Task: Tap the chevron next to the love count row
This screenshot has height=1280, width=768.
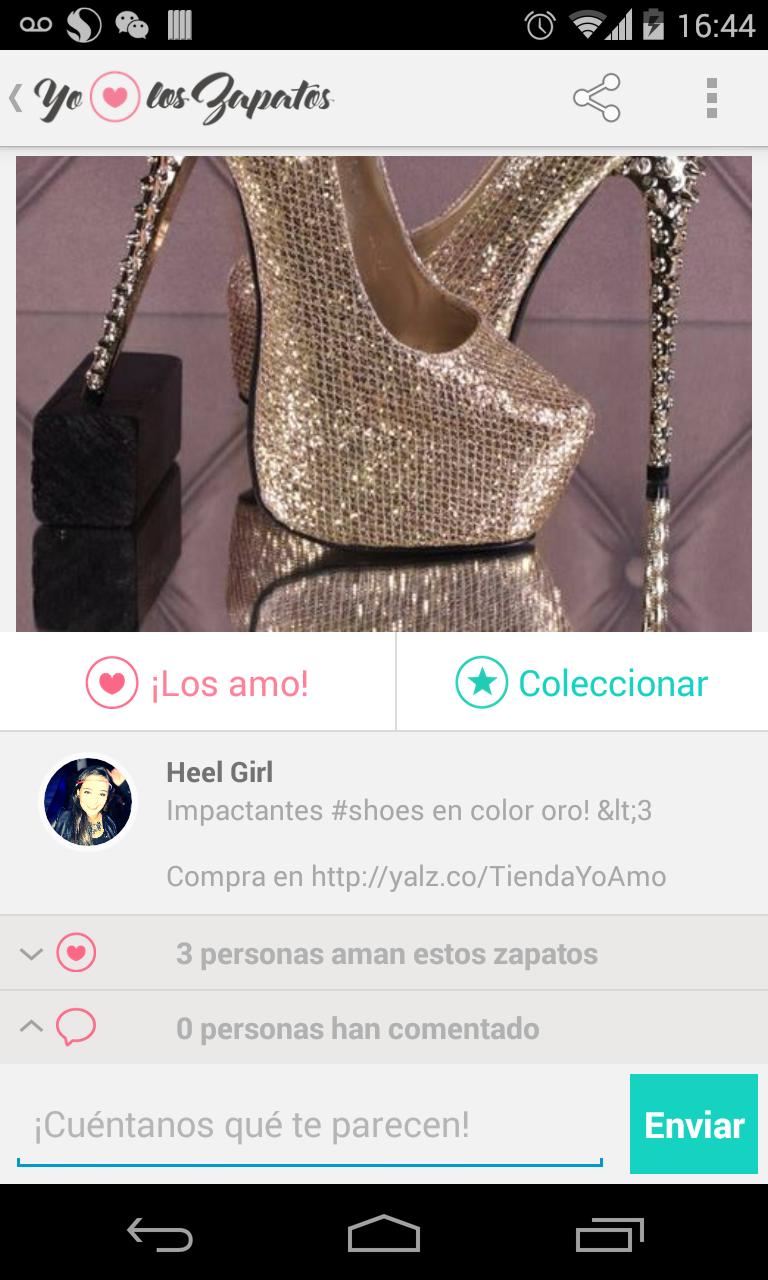Action: (31, 953)
